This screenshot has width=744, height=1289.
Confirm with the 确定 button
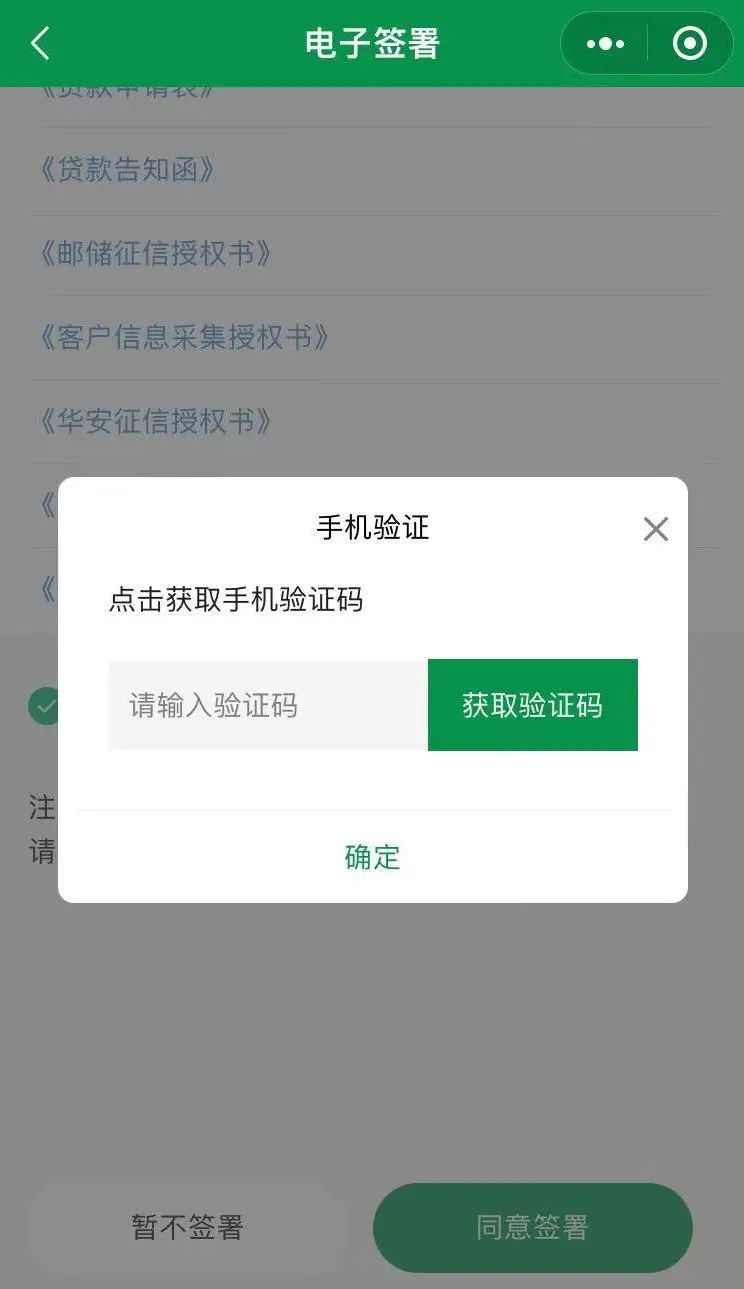[372, 857]
